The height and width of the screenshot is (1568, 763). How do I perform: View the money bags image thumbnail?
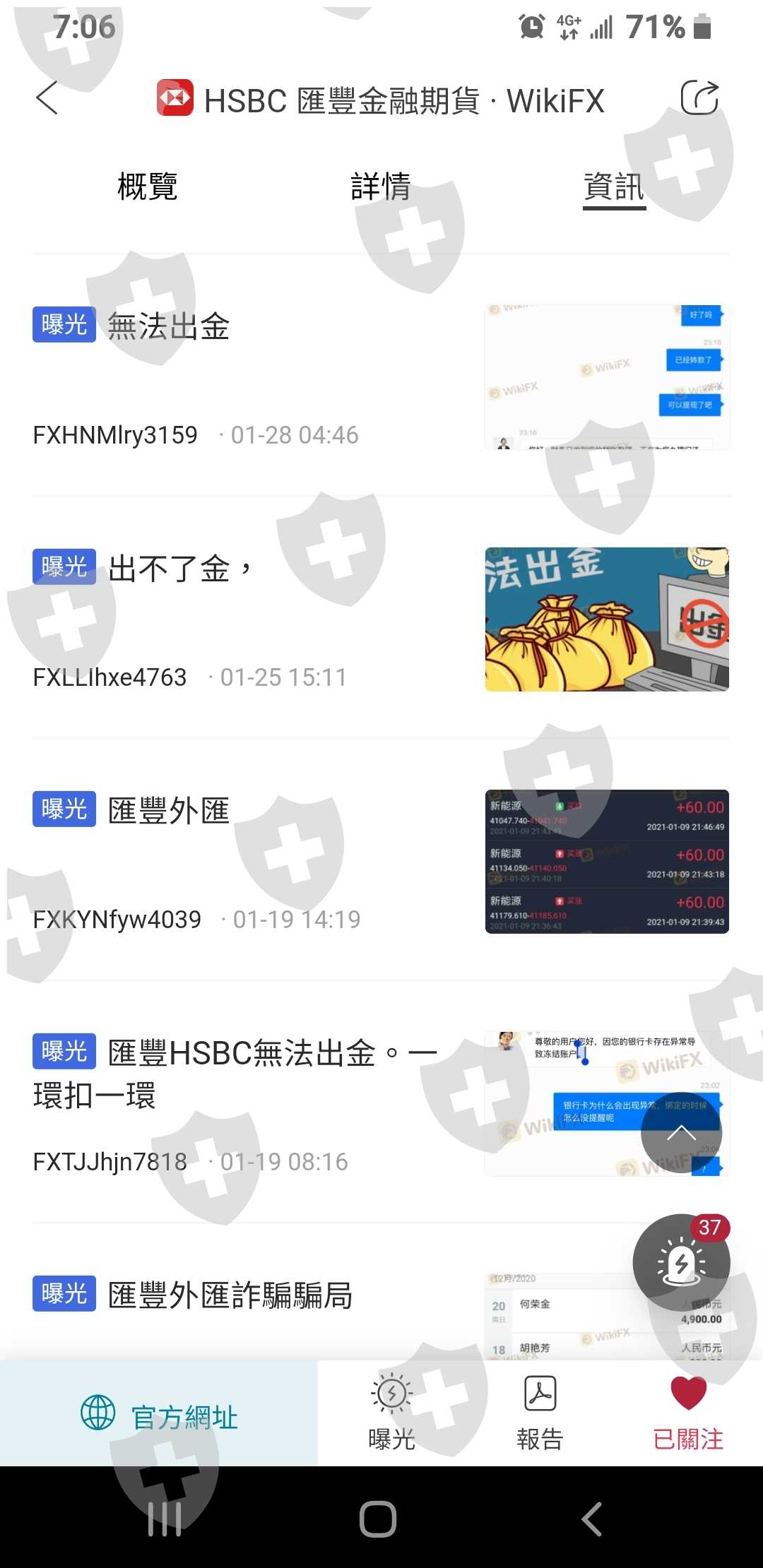tap(607, 619)
